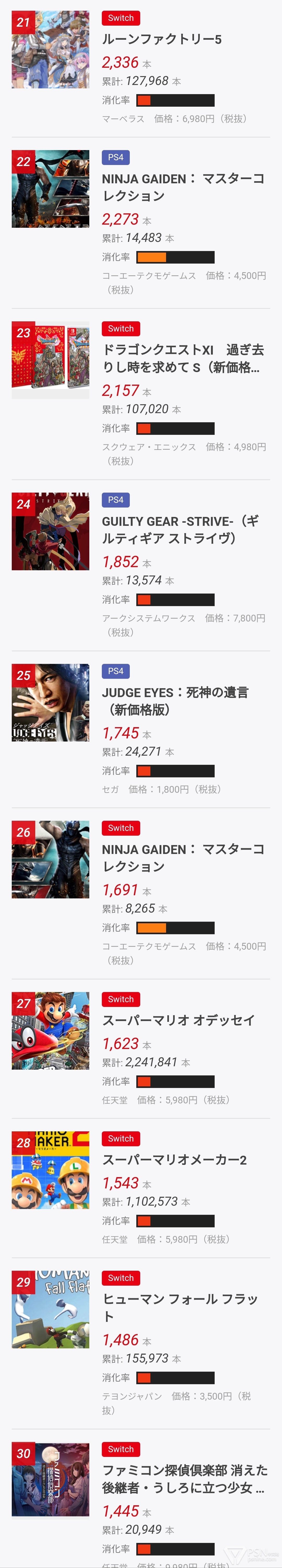Open ドラゴンクエストXI S entry

tap(183, 358)
